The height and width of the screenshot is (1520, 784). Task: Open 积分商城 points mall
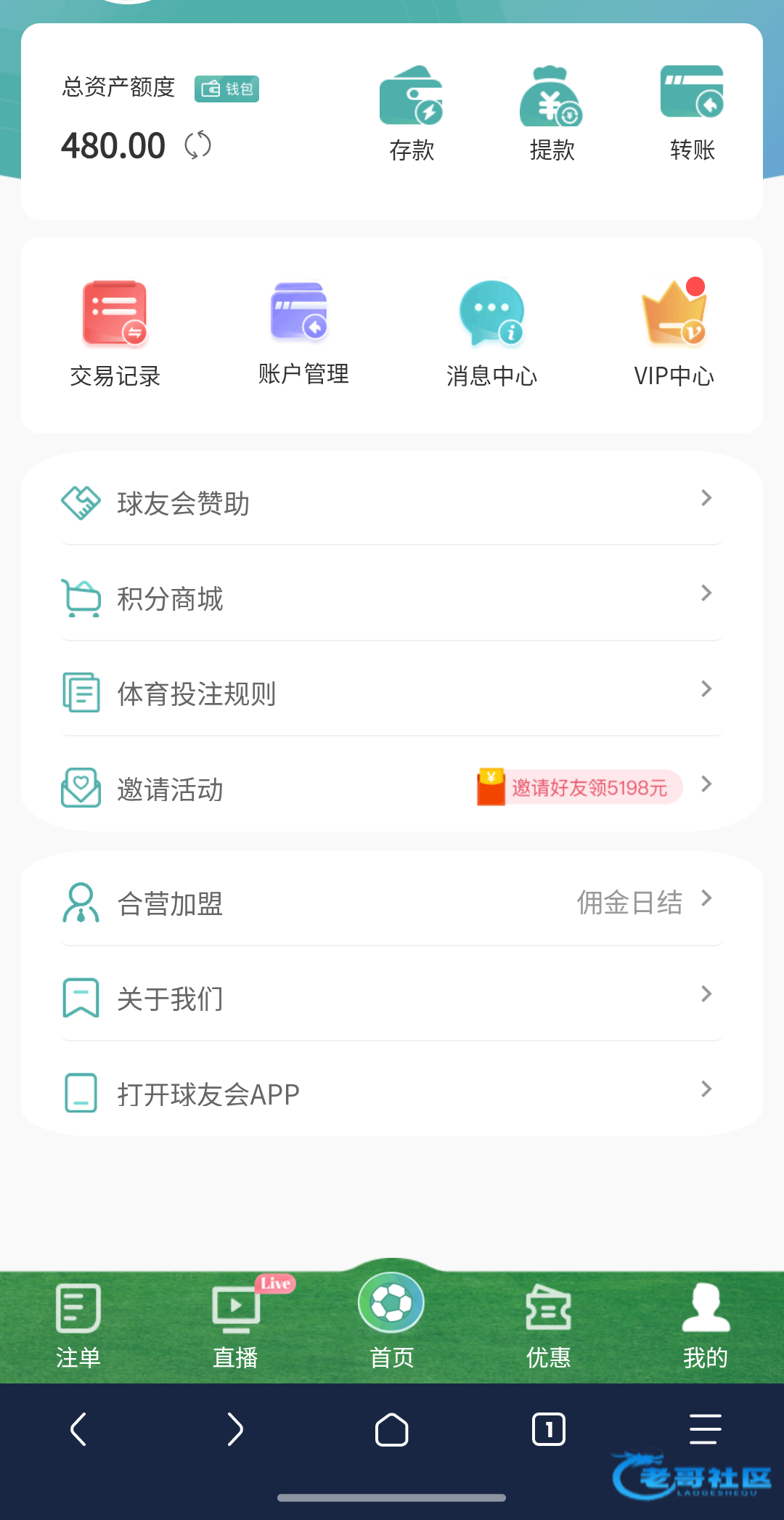point(392,598)
